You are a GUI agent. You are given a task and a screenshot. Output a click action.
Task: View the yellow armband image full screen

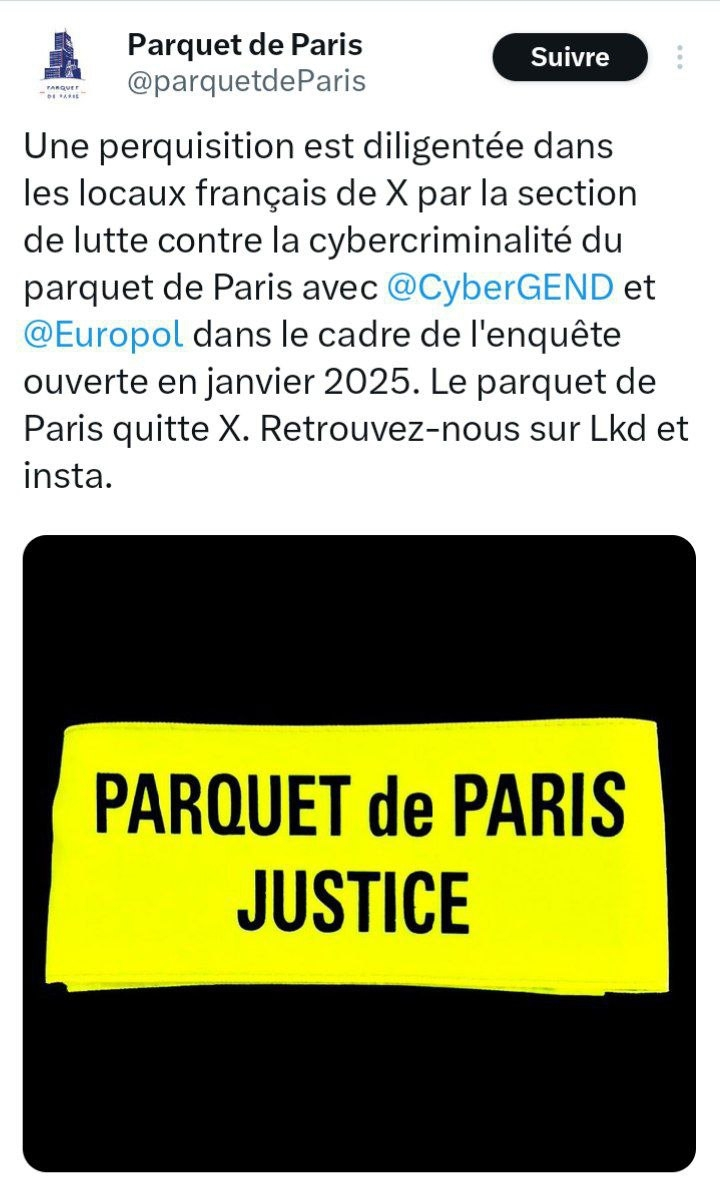click(359, 852)
